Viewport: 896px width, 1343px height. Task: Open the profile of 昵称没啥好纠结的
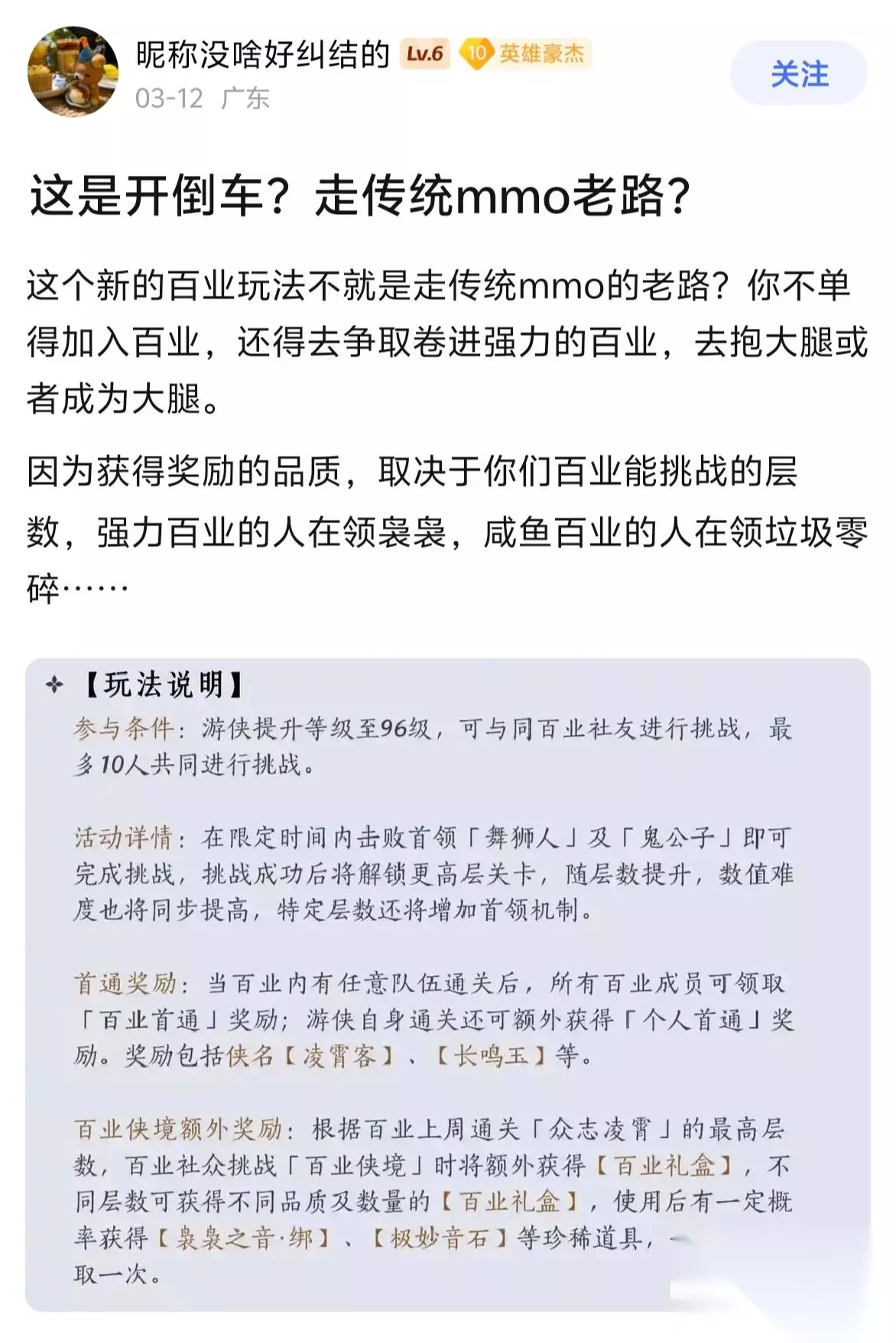pyautogui.click(x=262, y=54)
